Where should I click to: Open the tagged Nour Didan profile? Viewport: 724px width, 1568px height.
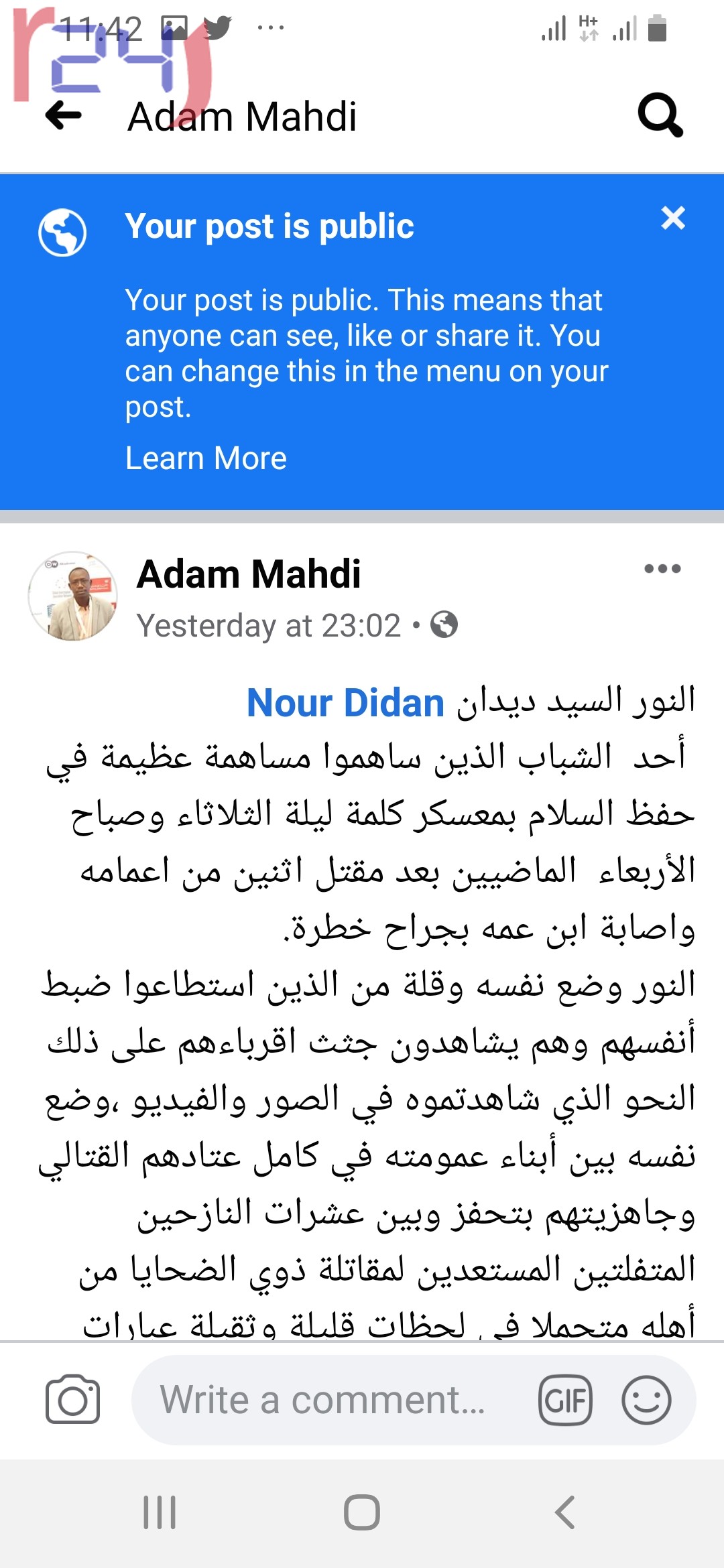pos(345,703)
